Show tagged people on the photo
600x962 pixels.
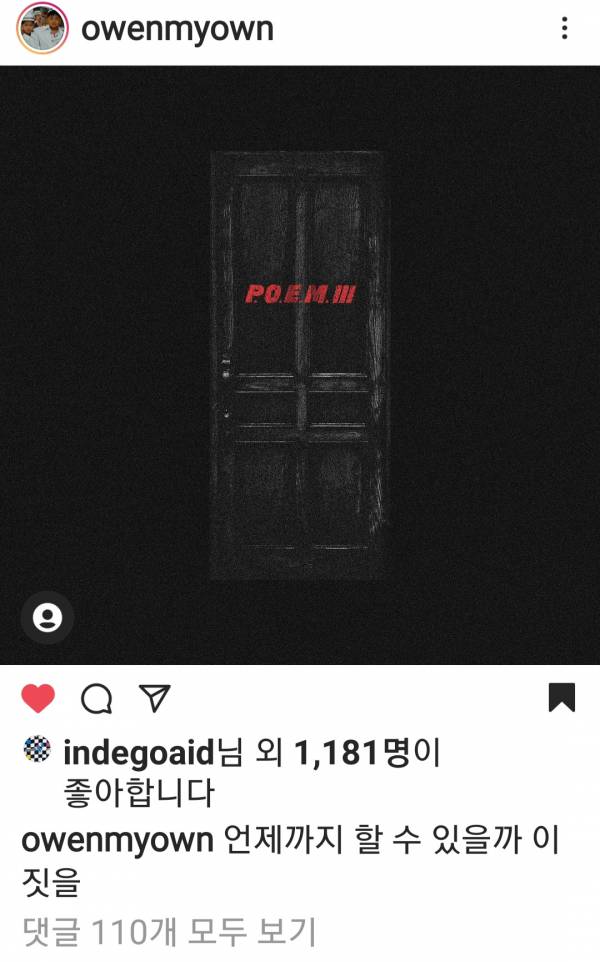click(47, 617)
